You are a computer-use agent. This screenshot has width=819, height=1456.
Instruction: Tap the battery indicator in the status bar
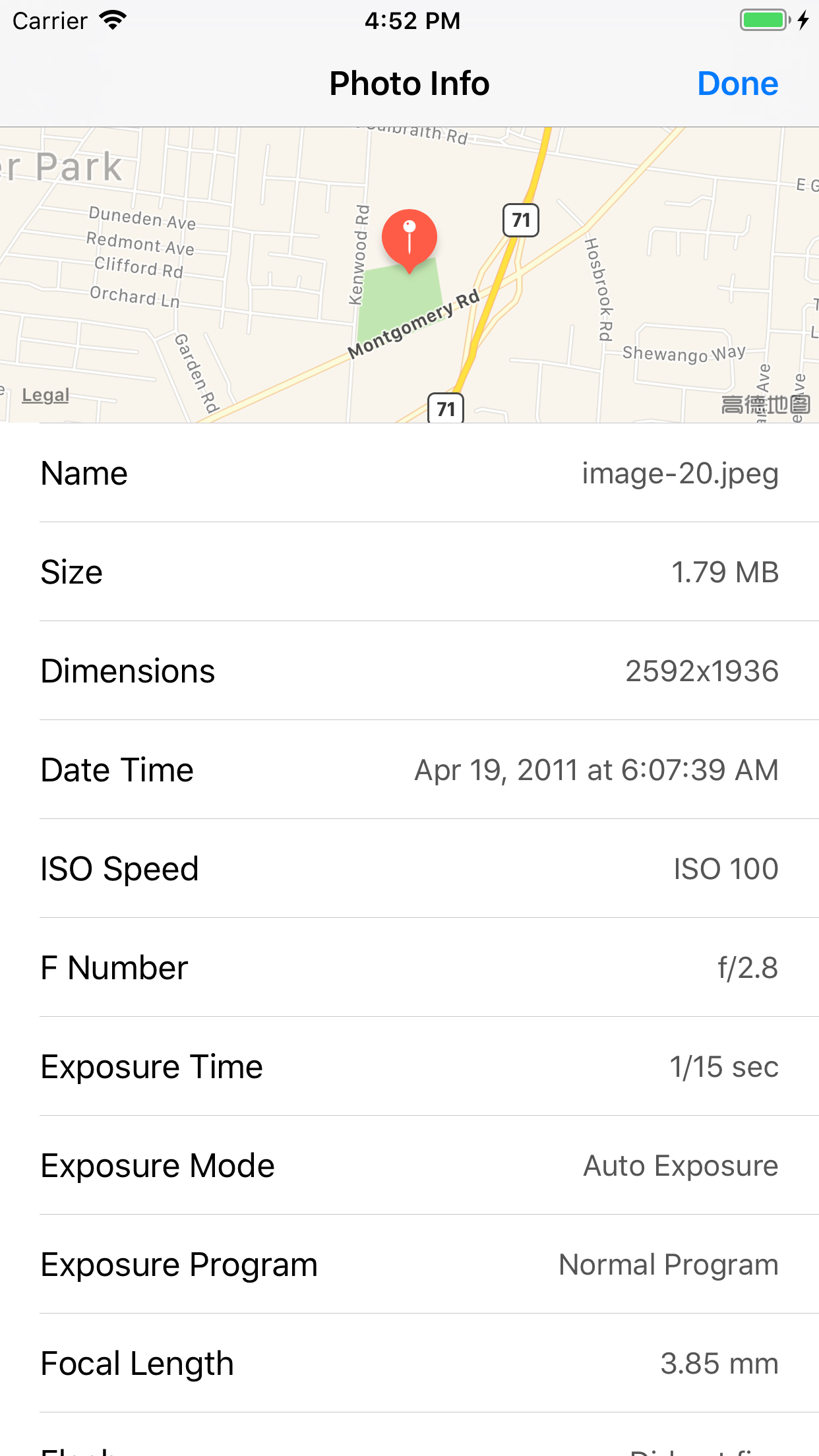(x=763, y=20)
